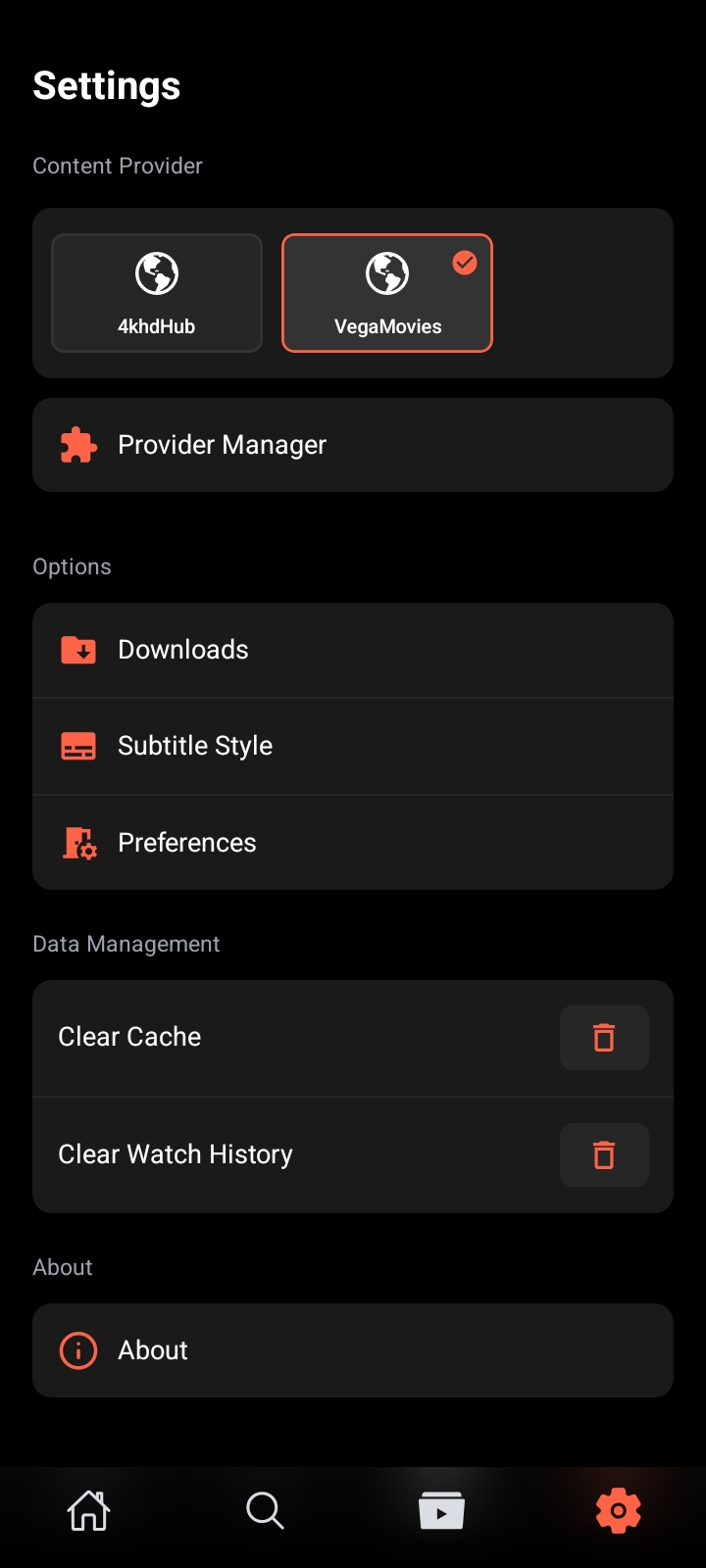This screenshot has width=706, height=1568.
Task: Tap the Provider Manager puzzle piece icon
Action: (77, 444)
